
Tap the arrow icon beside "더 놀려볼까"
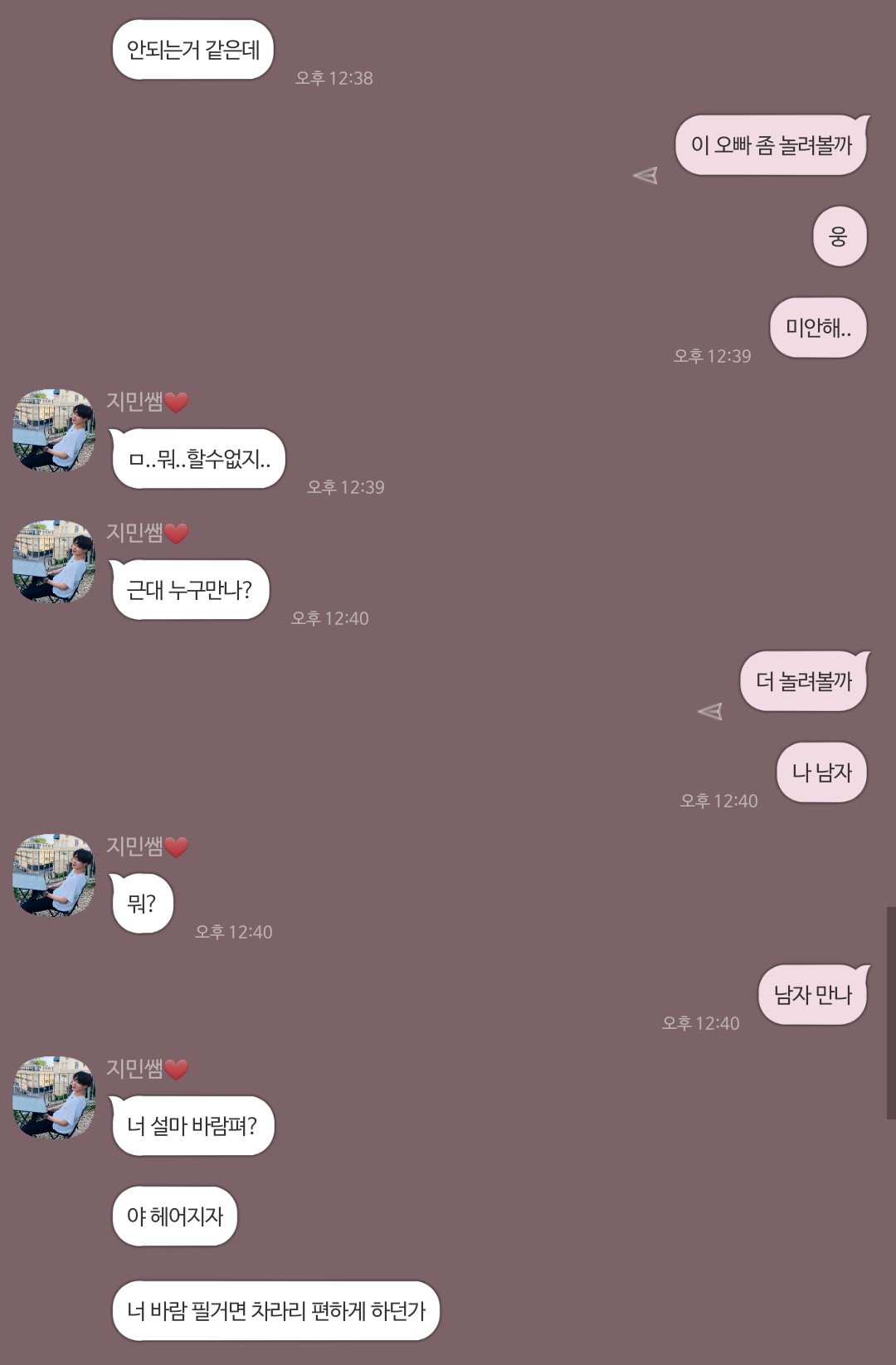pos(710,711)
